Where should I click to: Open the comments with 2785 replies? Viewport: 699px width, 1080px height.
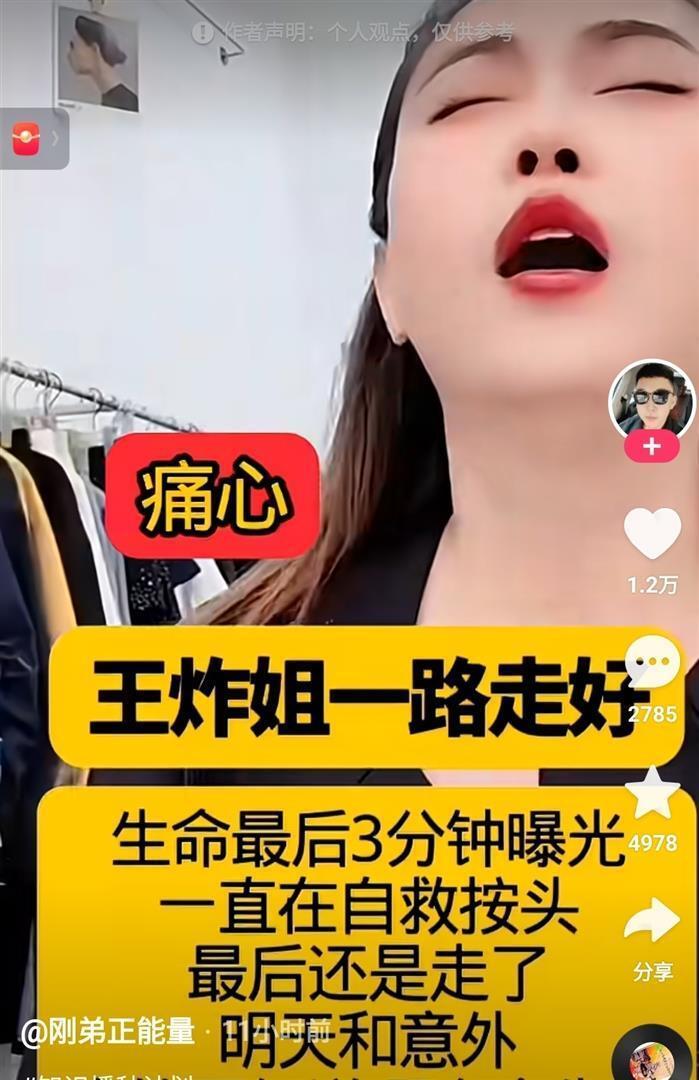tap(652, 664)
